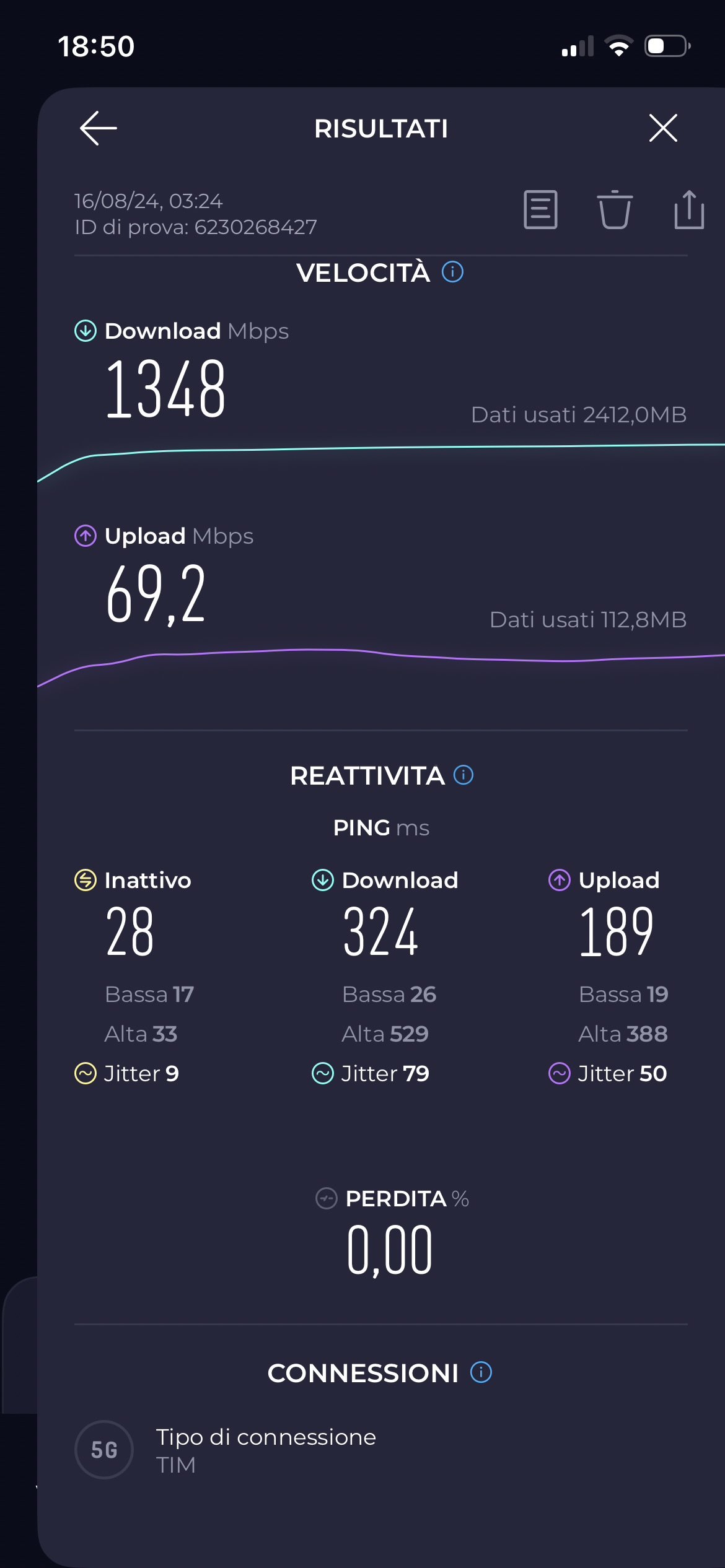Screen dimensions: 725x1568
Task: Share the speed test result
Action: tap(689, 210)
